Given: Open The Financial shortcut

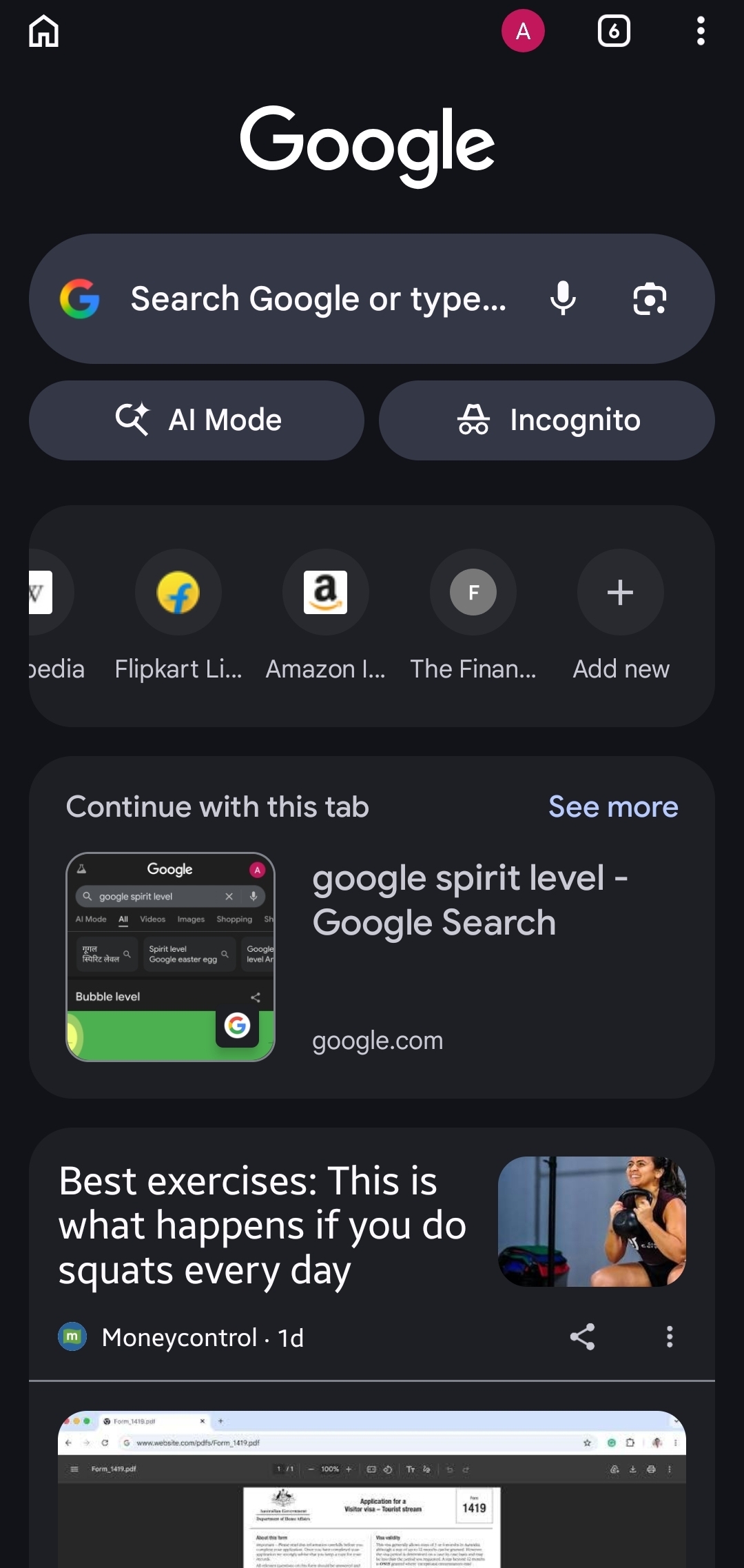Looking at the screenshot, I should (x=473, y=593).
